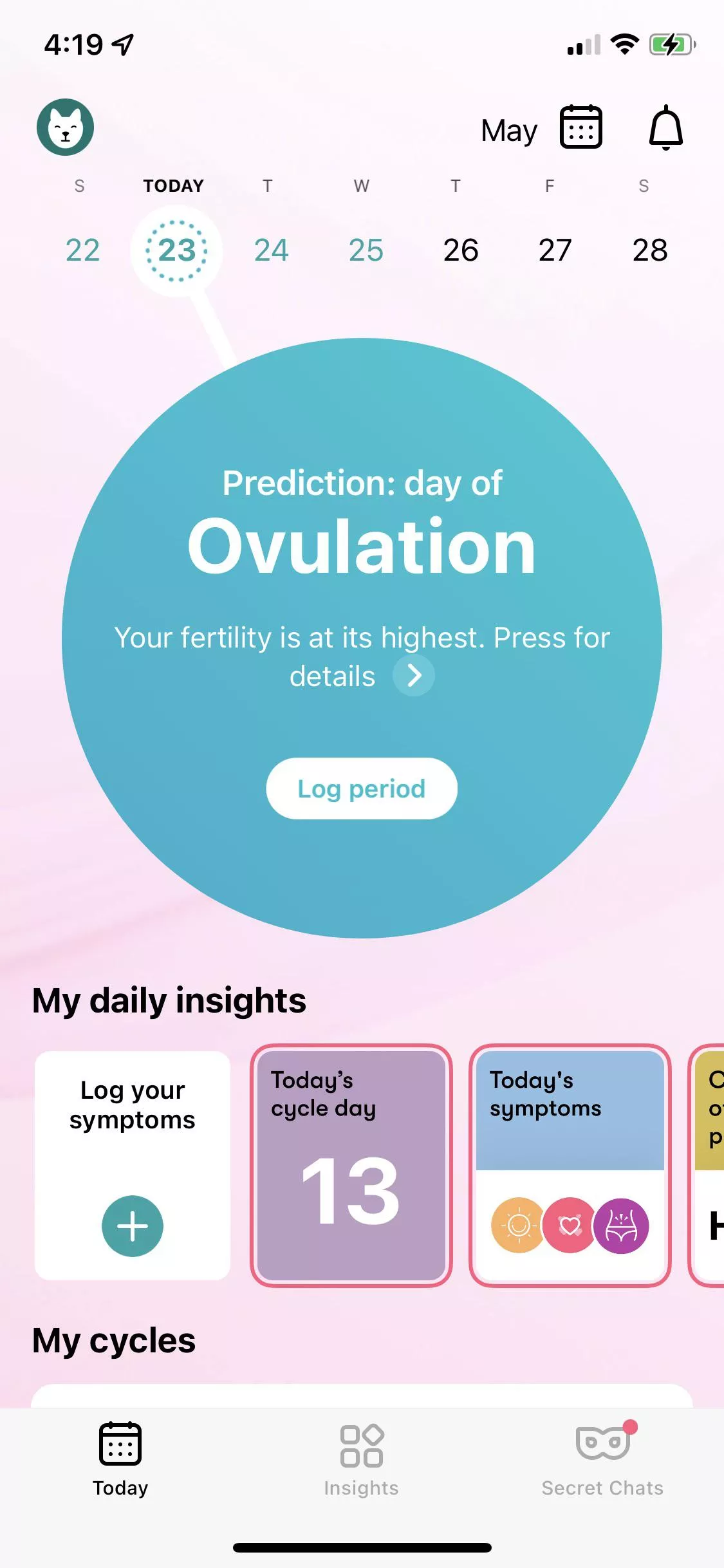
Task: Select Friday the 27th
Action: [x=555, y=250]
